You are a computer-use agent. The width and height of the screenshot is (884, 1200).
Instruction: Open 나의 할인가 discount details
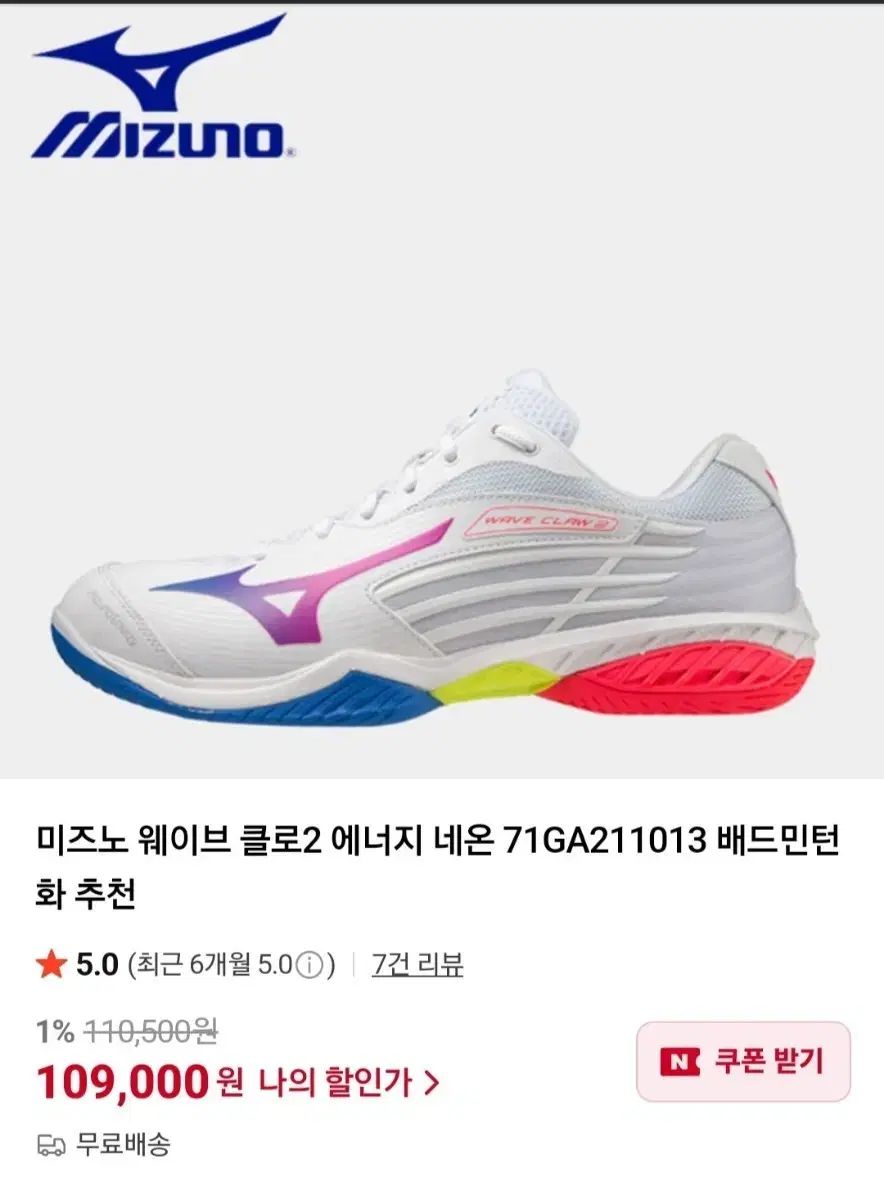coord(348,1082)
